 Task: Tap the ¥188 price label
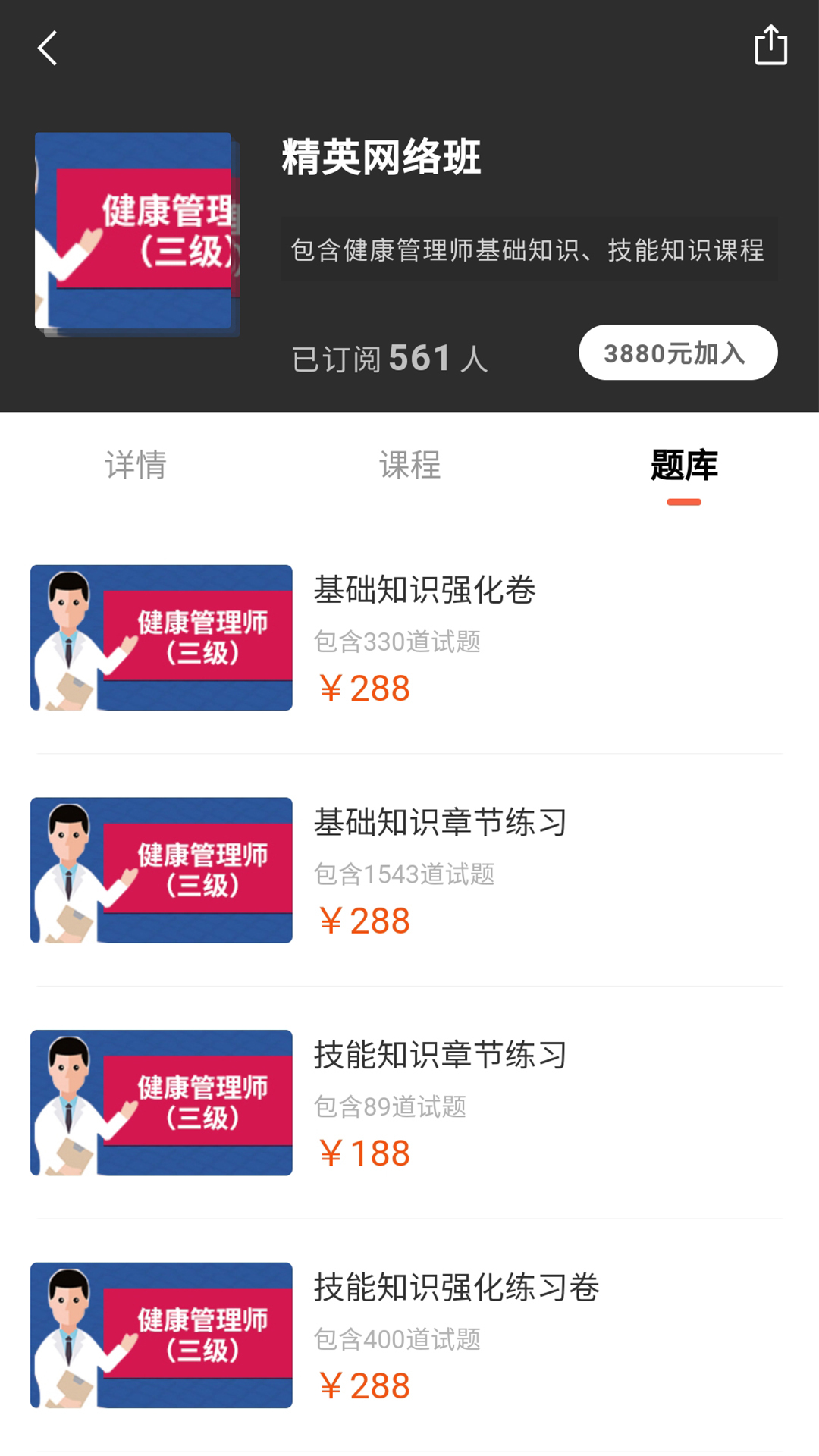(x=362, y=1154)
